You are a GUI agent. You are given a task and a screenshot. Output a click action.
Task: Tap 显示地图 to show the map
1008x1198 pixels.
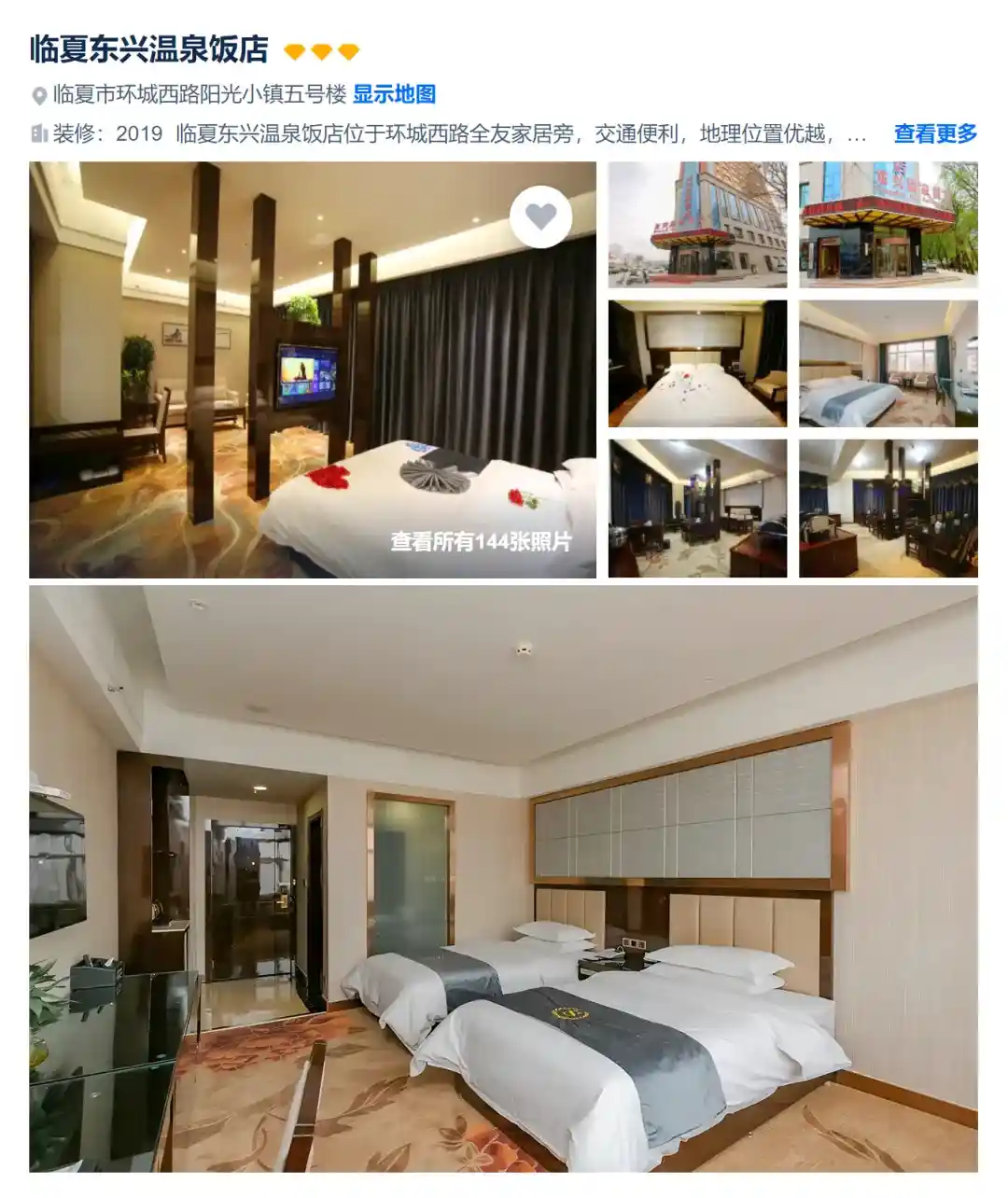(x=394, y=94)
